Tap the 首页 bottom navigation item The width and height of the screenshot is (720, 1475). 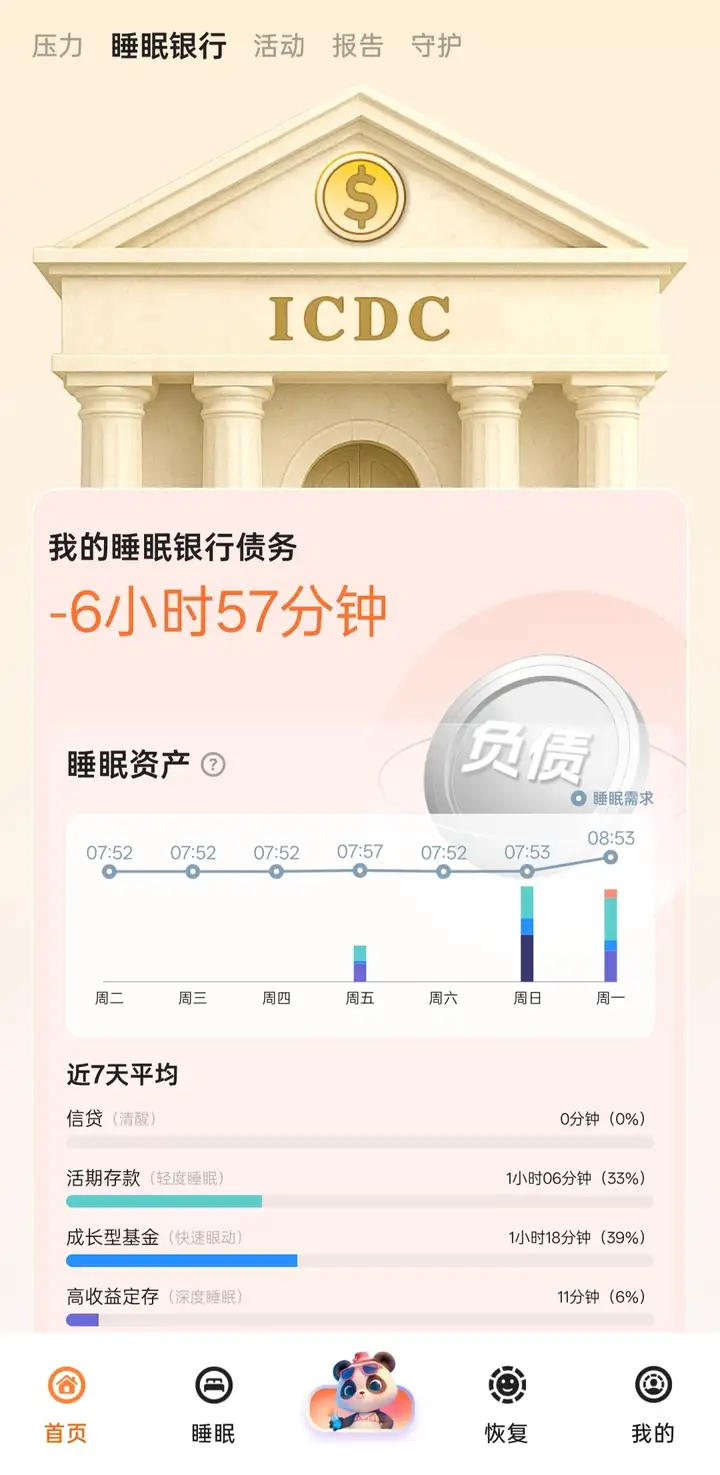coord(66,1404)
